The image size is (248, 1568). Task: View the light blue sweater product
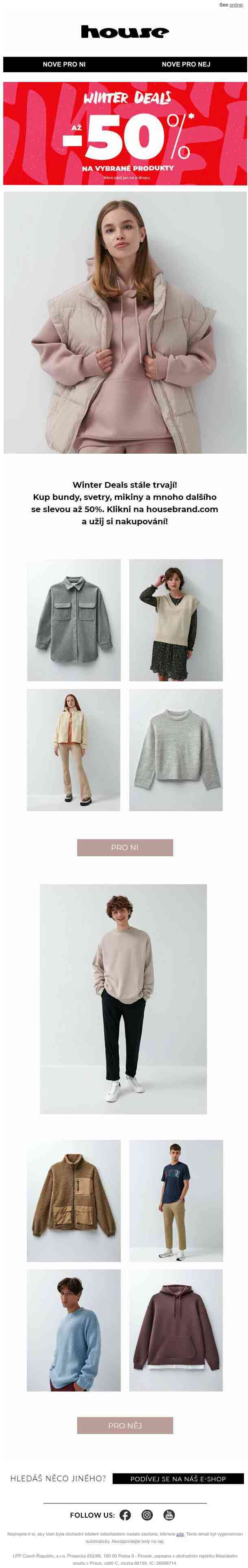[x=74, y=1330]
